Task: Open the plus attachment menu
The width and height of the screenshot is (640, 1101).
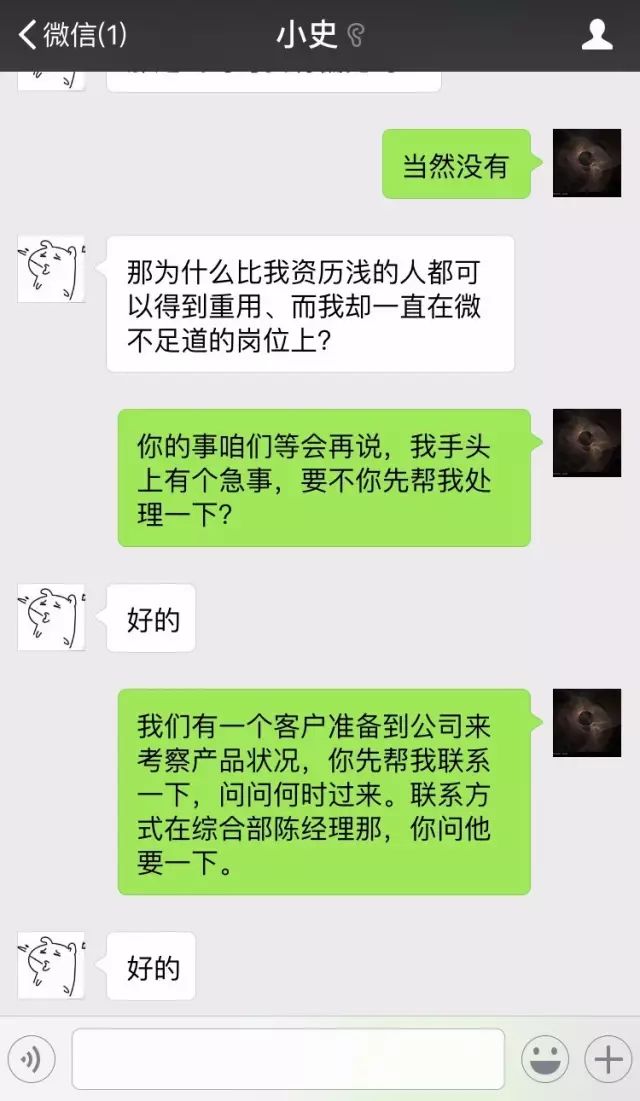Action: (608, 1058)
